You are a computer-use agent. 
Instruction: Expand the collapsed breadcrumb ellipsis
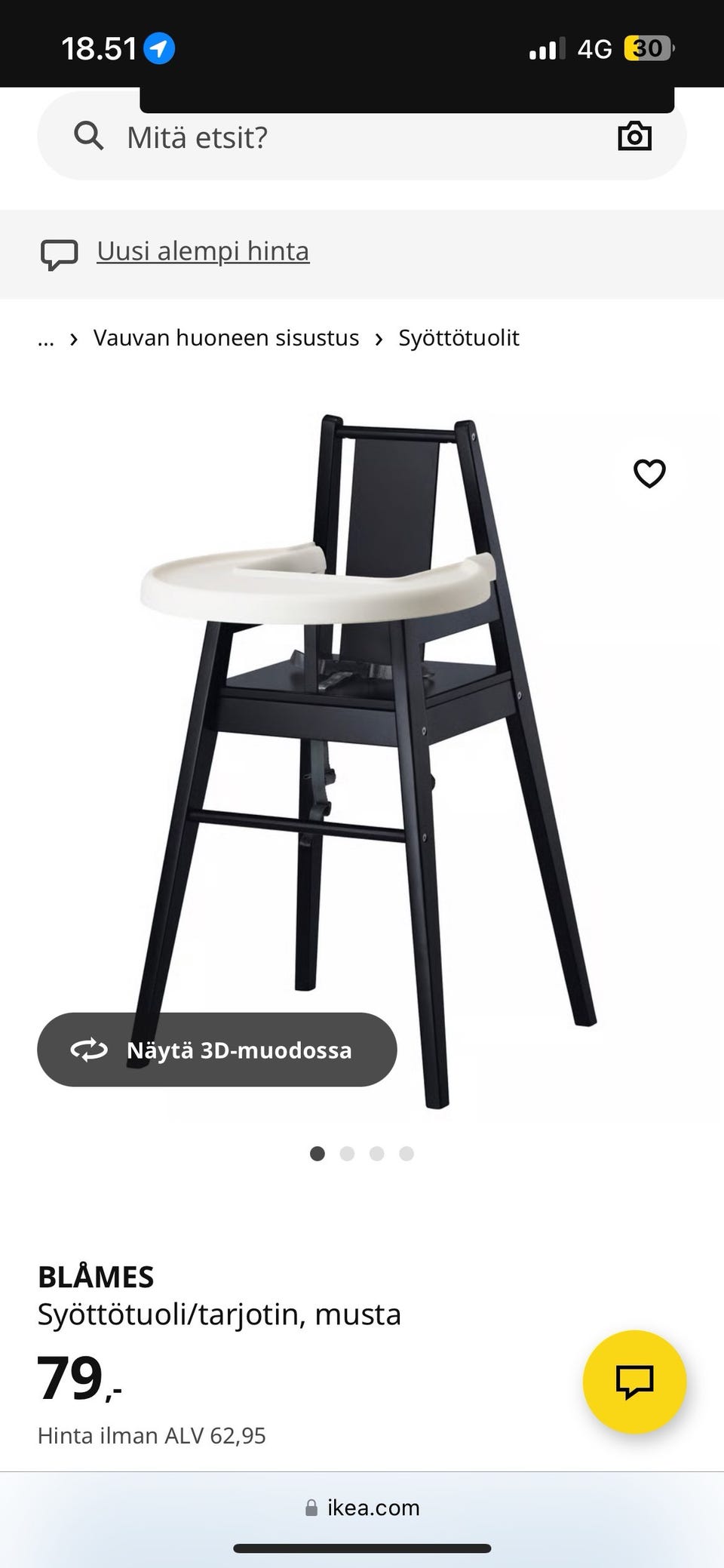(x=46, y=339)
